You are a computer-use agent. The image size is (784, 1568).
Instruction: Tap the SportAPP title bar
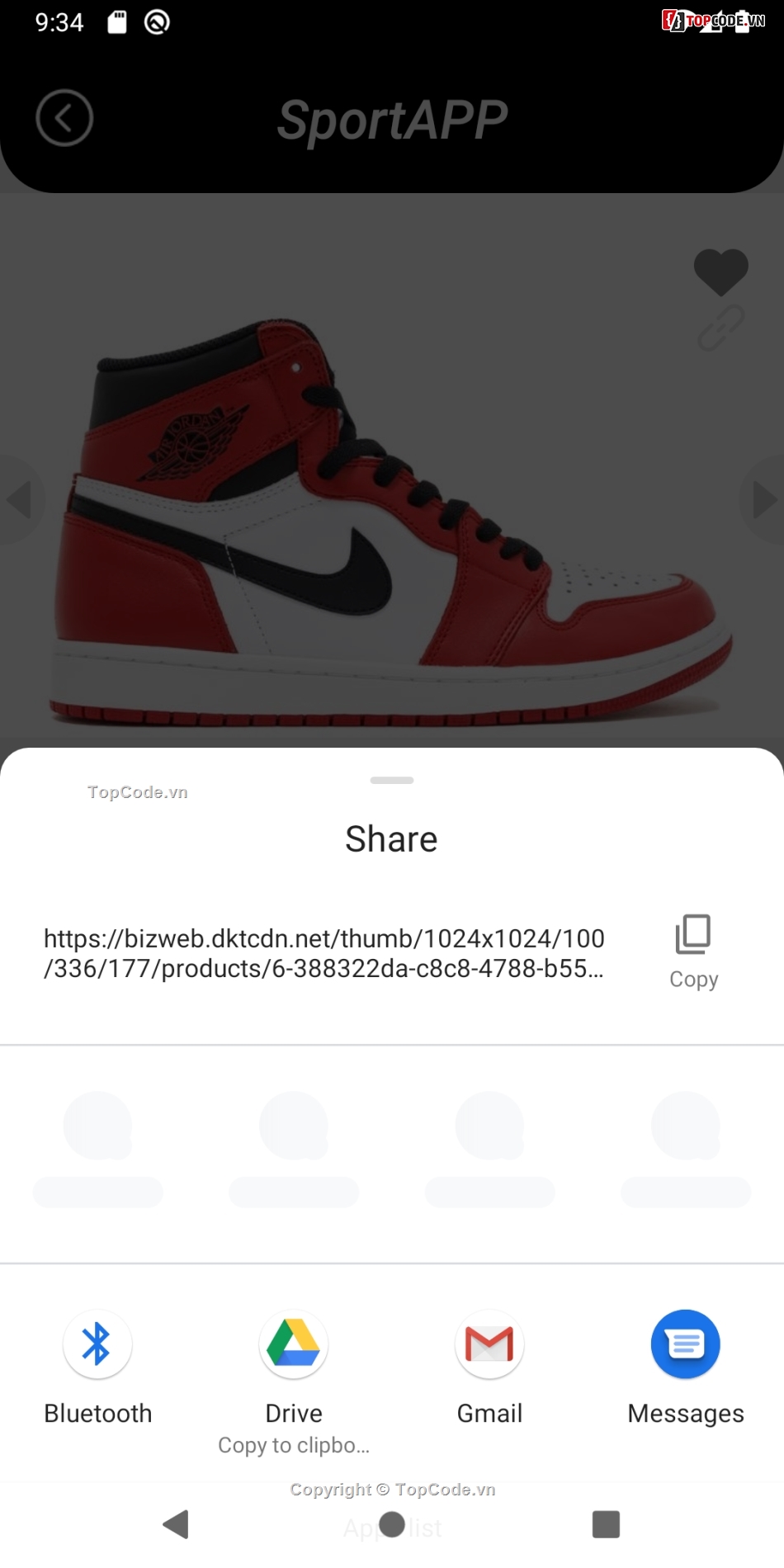392,118
